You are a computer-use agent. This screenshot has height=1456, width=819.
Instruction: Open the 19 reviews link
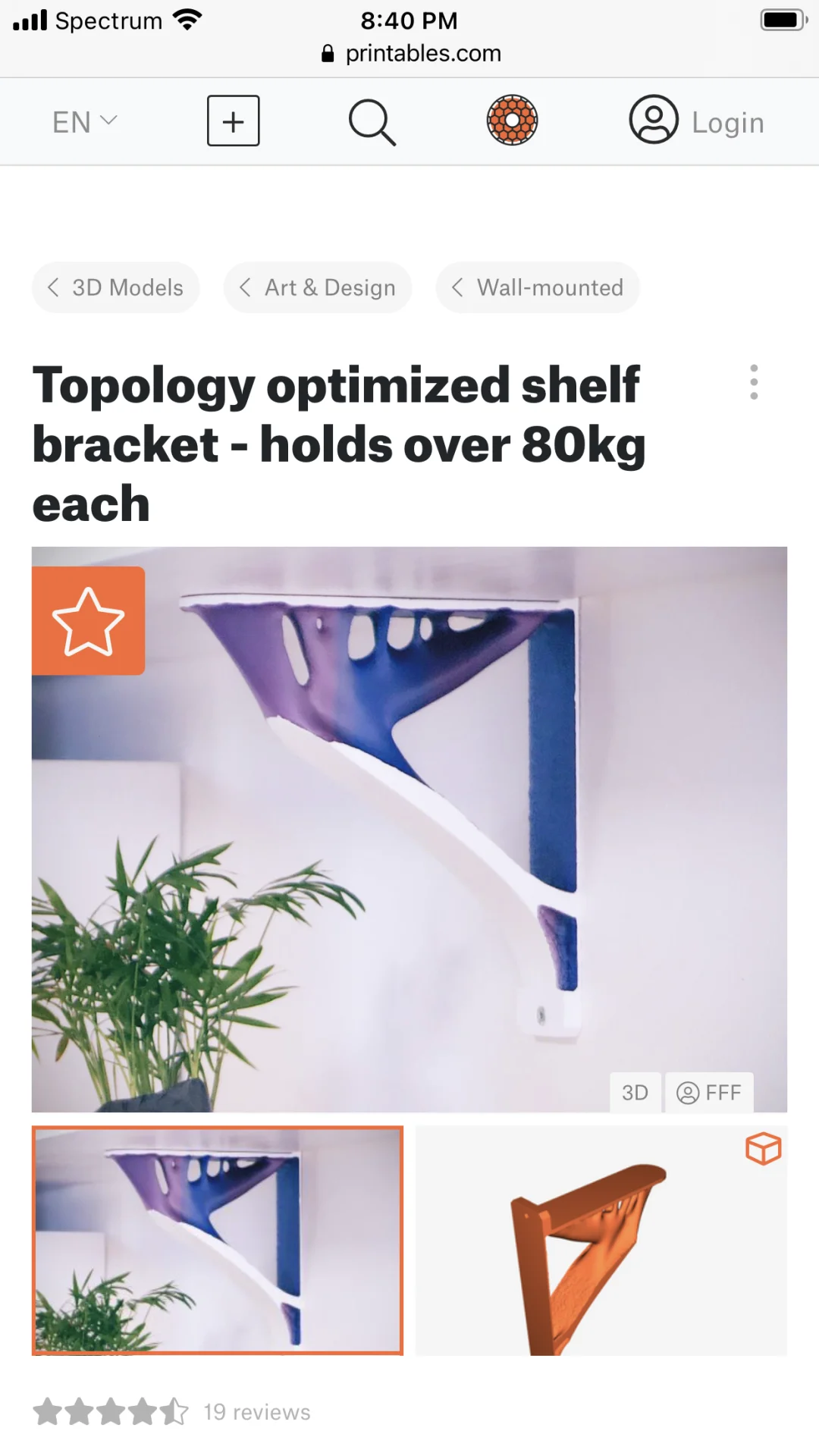(256, 1412)
